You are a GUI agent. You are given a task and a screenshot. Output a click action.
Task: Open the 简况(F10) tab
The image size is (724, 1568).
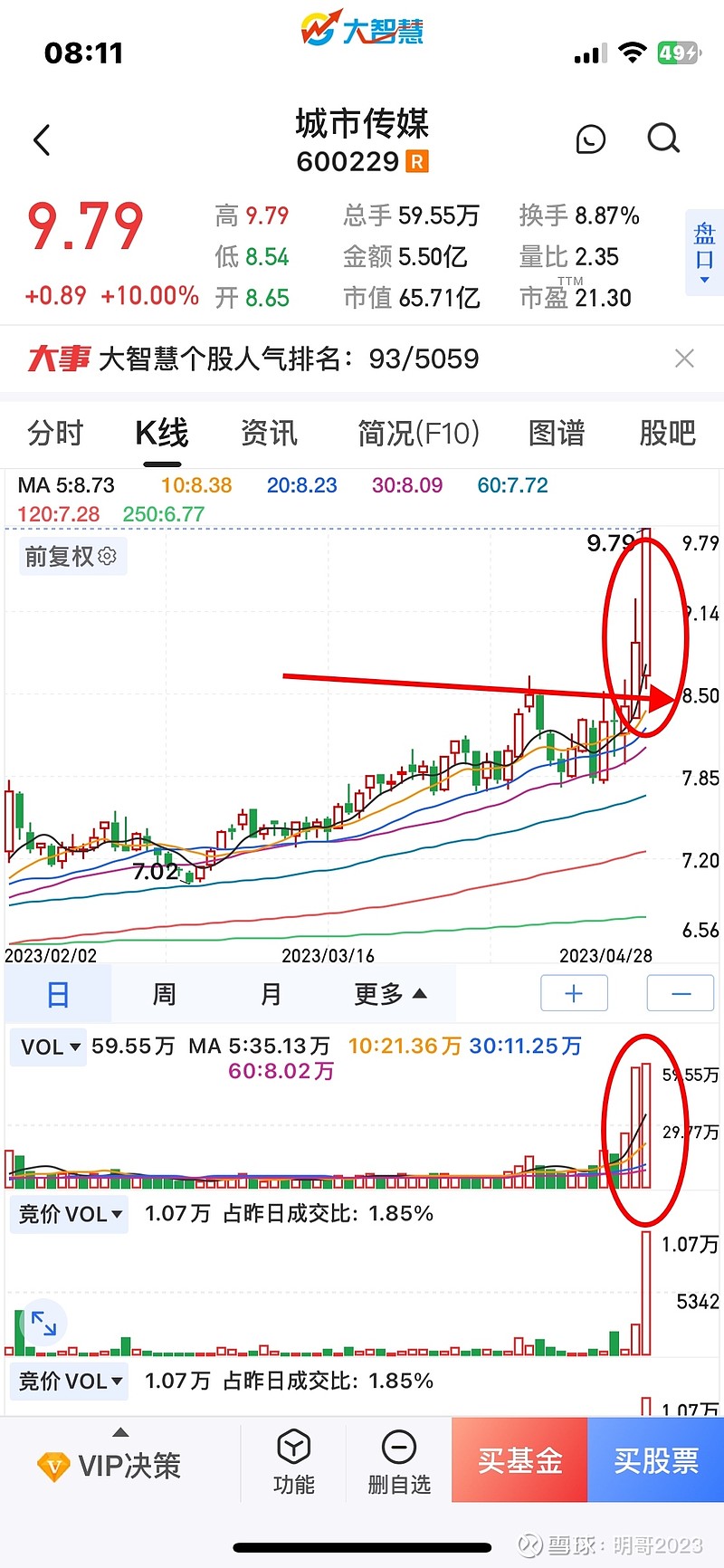point(418,433)
